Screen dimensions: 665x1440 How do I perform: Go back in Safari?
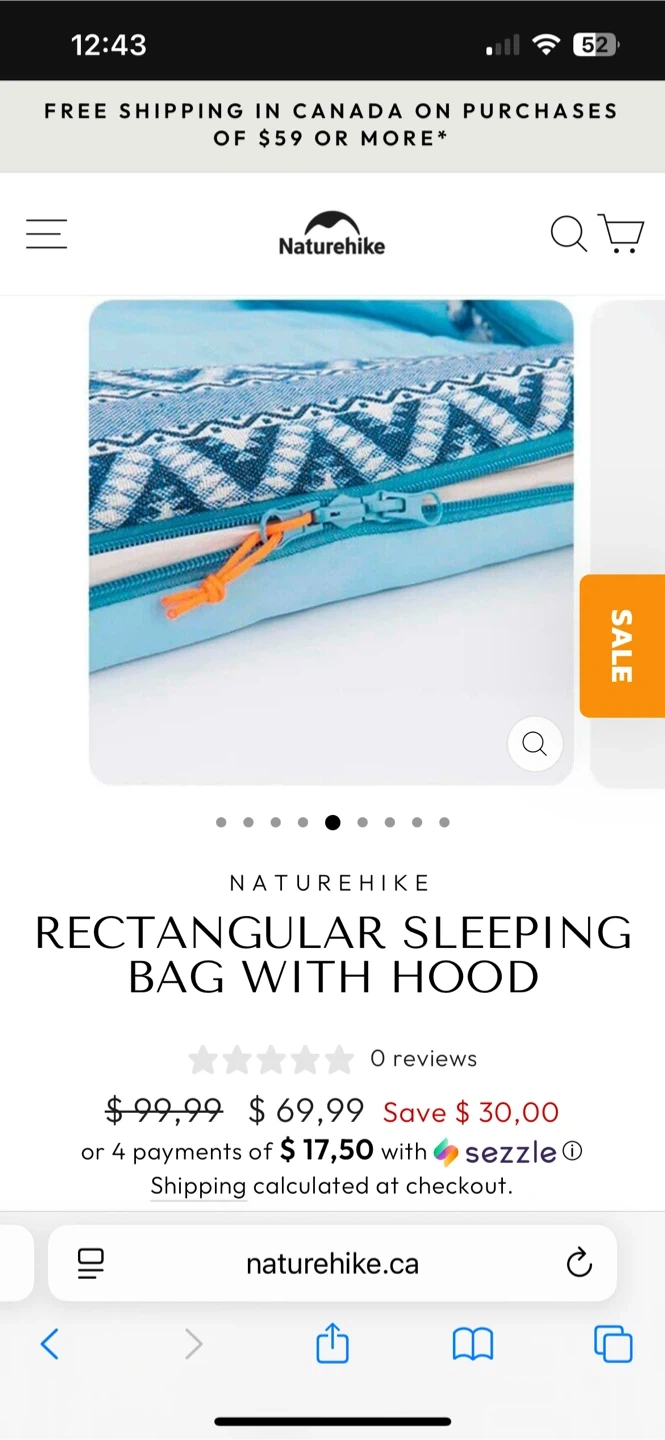[50, 1344]
